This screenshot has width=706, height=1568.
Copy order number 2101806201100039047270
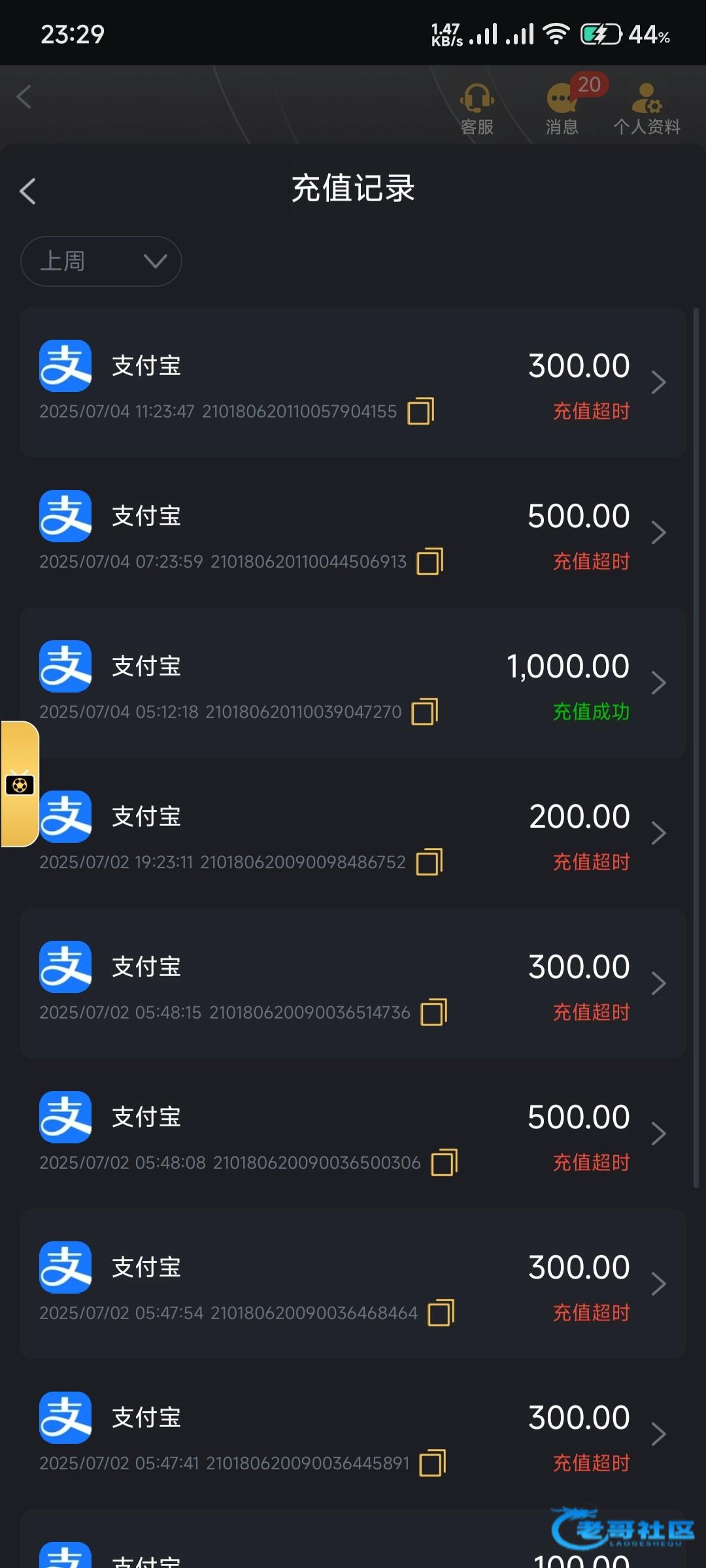point(425,712)
